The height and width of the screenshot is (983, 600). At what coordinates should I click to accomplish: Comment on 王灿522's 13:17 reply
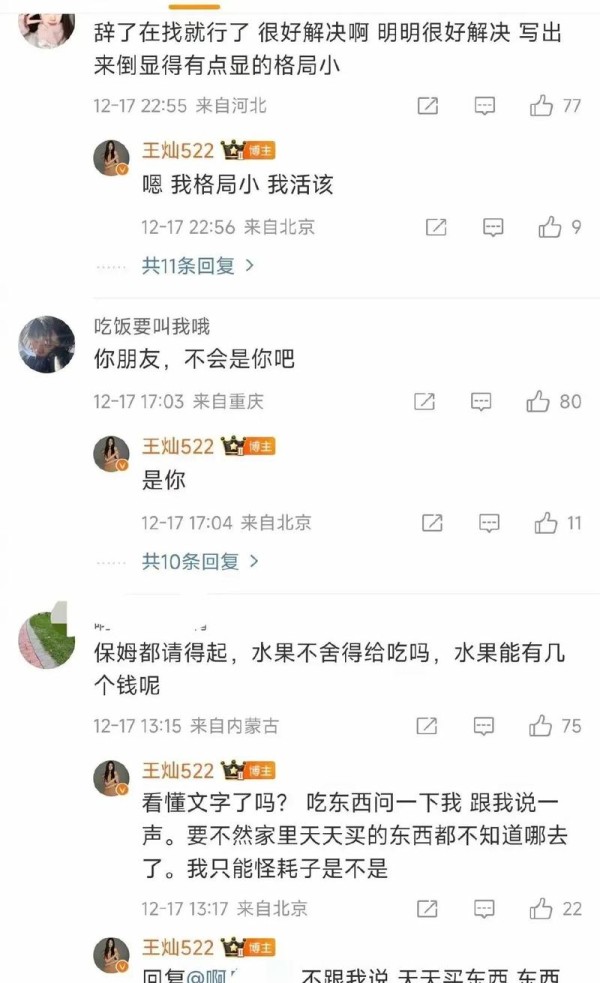[x=484, y=908]
